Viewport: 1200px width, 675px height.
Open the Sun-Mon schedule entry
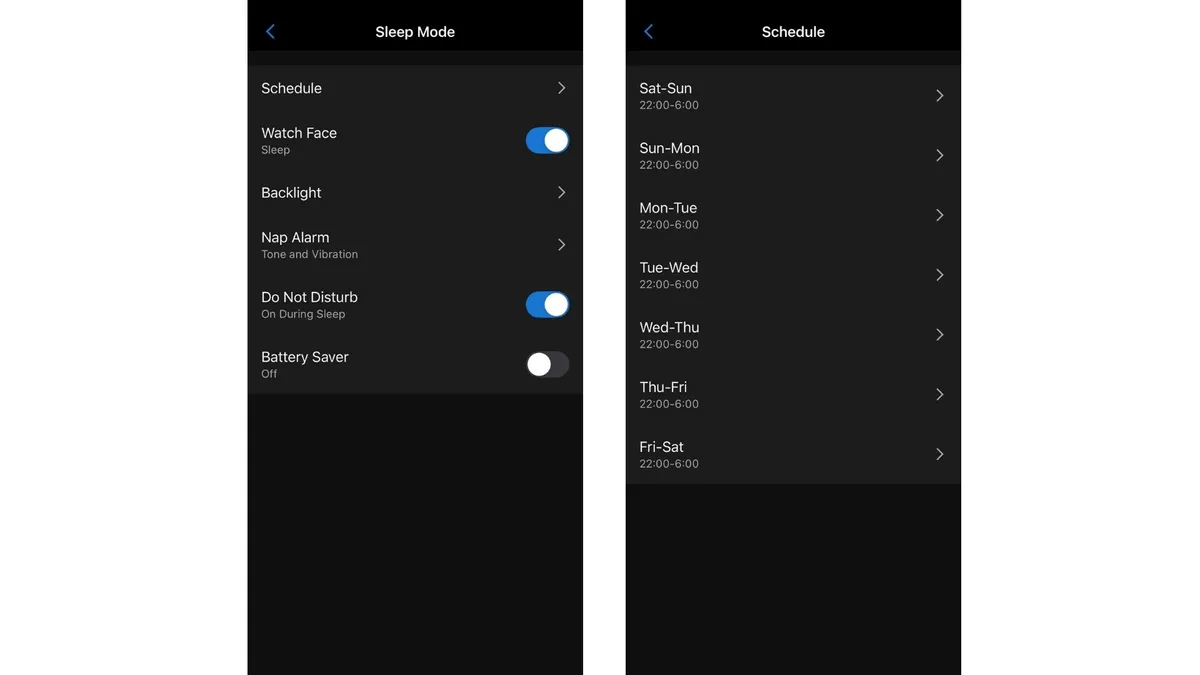pos(792,156)
